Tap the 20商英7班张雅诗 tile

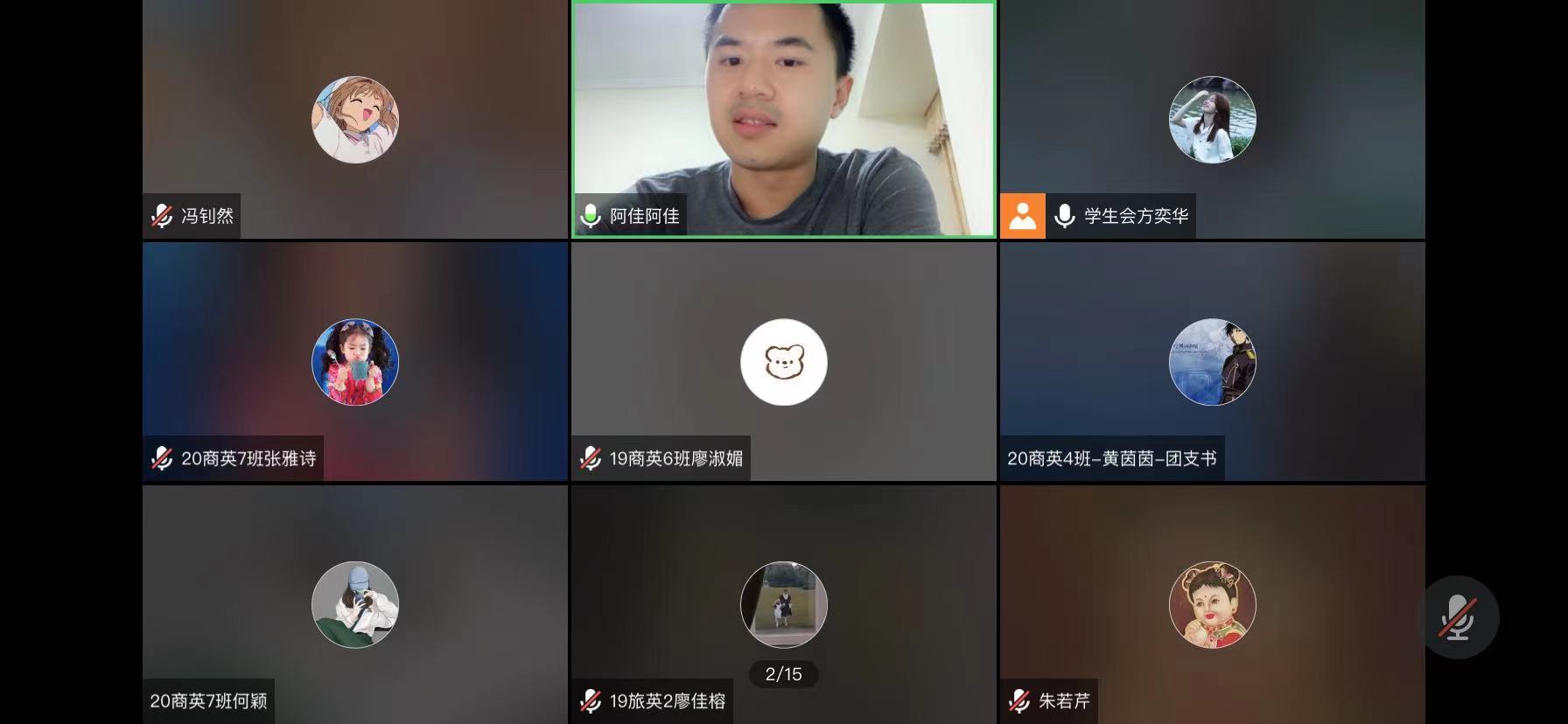pos(355,361)
